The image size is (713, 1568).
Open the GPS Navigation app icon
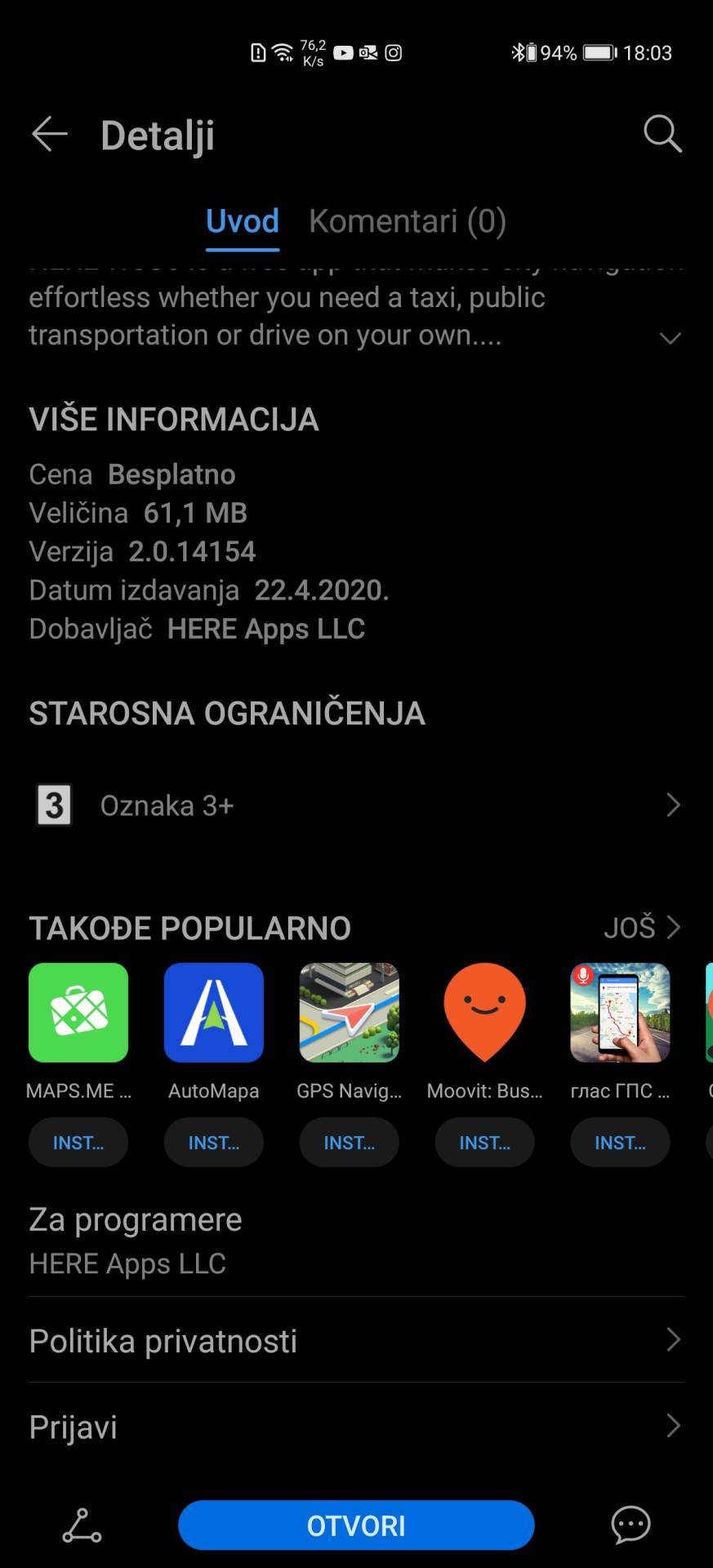349,1013
